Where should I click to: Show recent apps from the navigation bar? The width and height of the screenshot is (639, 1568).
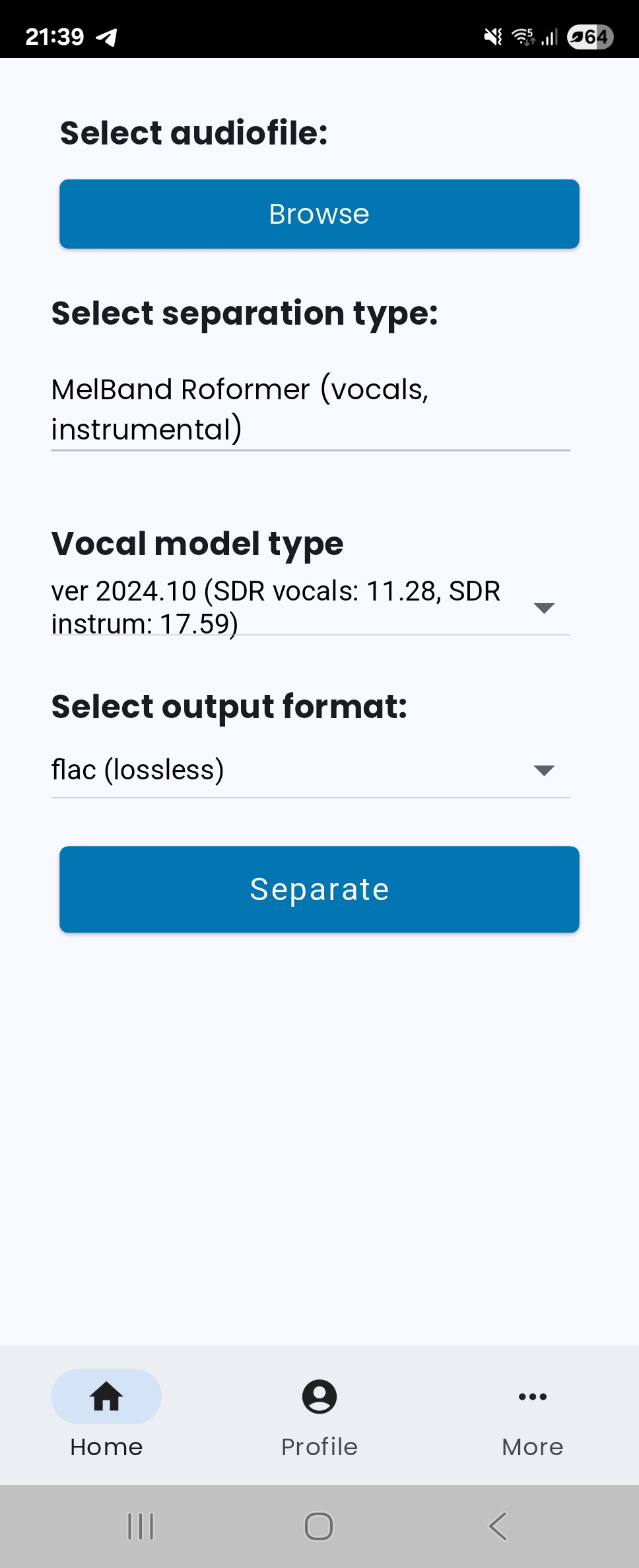pyautogui.click(x=141, y=1526)
